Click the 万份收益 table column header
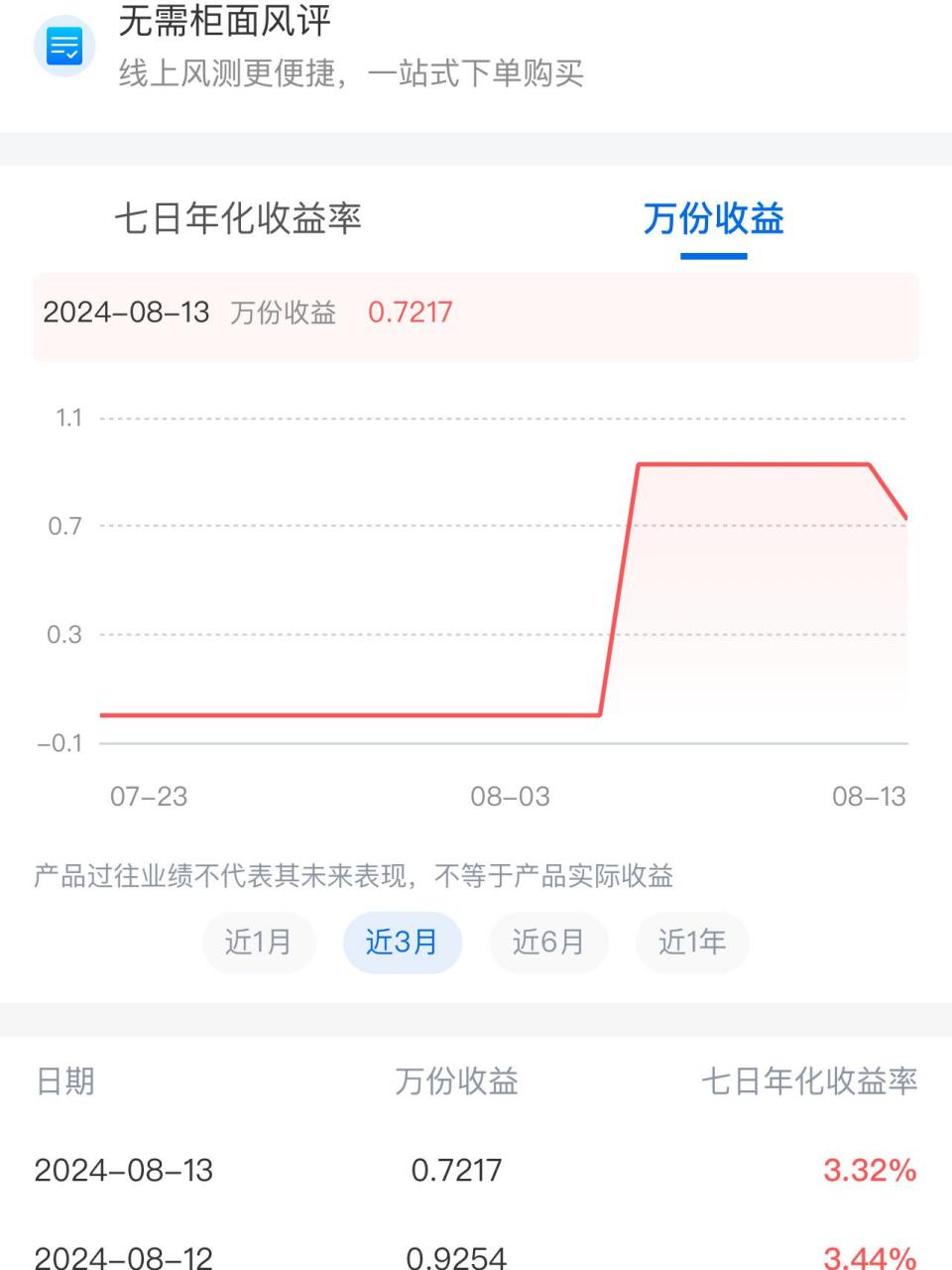952x1270 pixels. 458,1082
